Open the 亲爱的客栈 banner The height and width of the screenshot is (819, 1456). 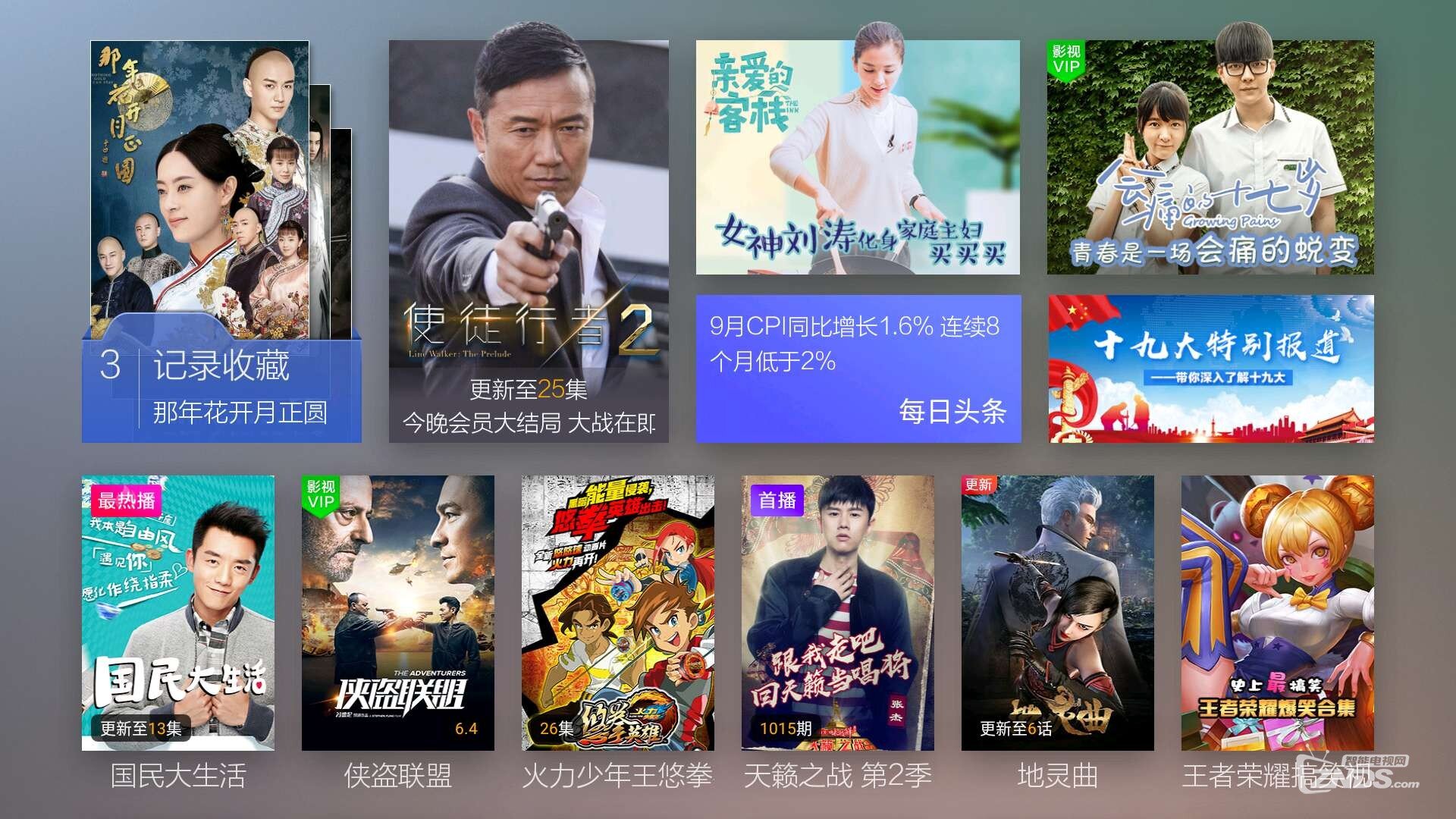point(858,158)
